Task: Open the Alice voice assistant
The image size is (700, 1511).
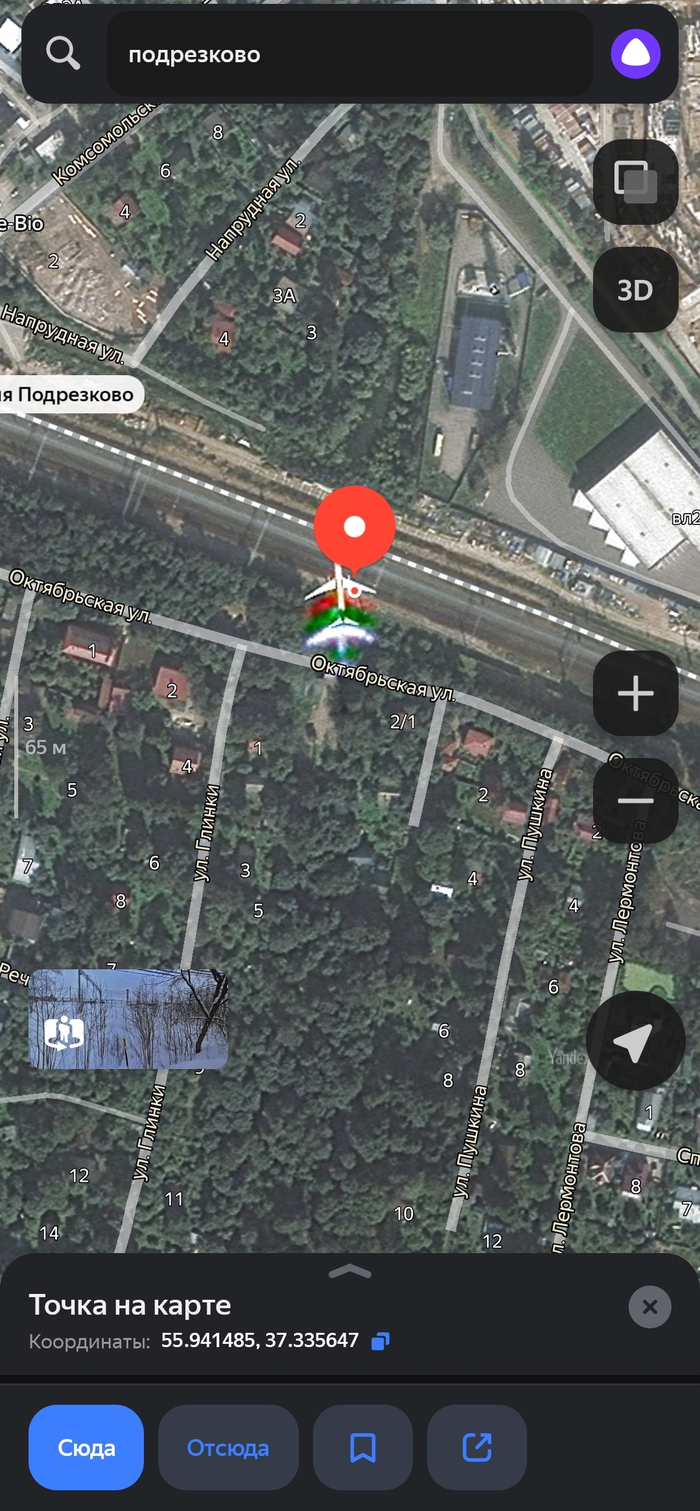Action: (x=635, y=54)
